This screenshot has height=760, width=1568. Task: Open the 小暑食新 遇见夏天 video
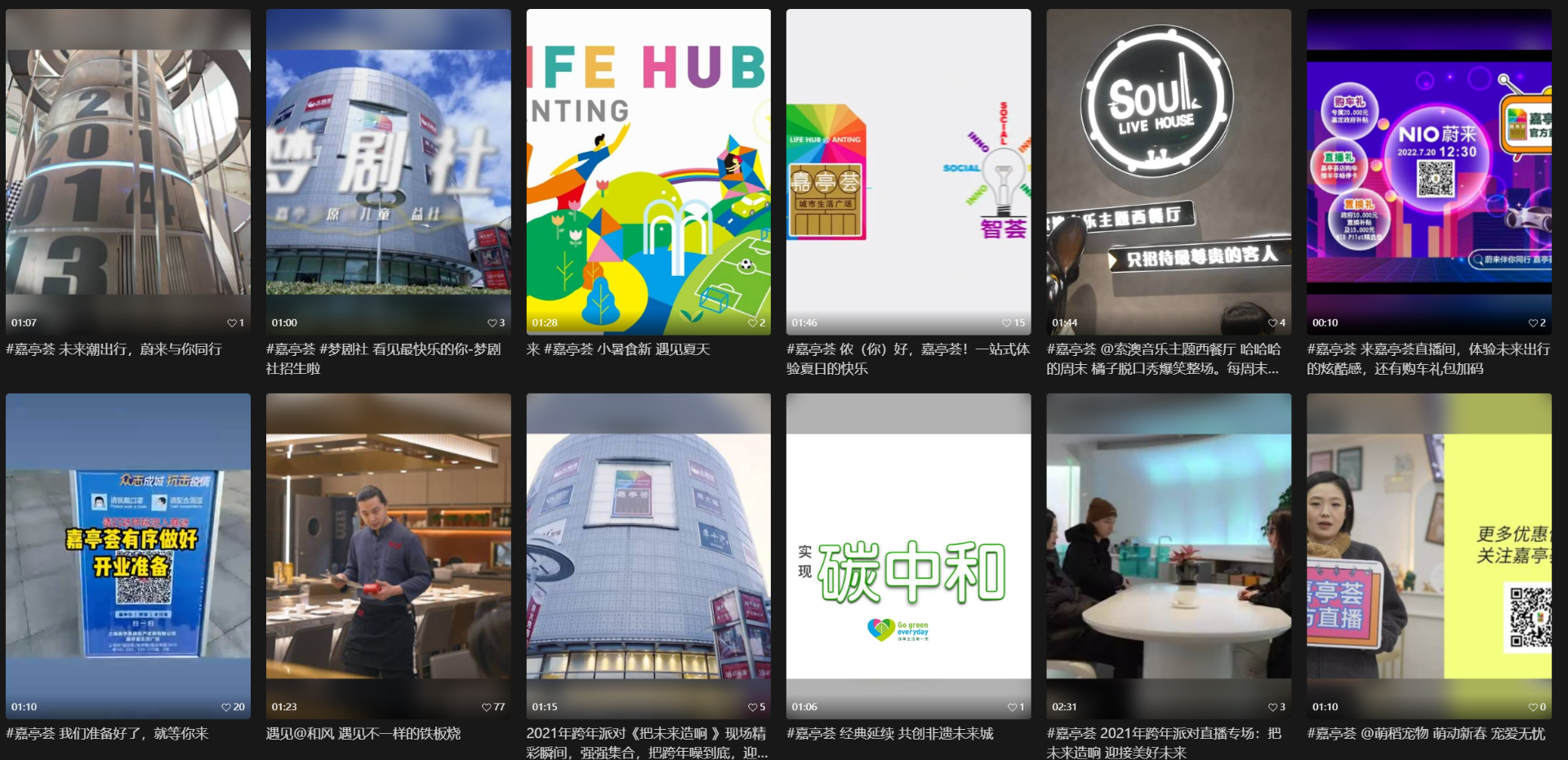(648, 171)
